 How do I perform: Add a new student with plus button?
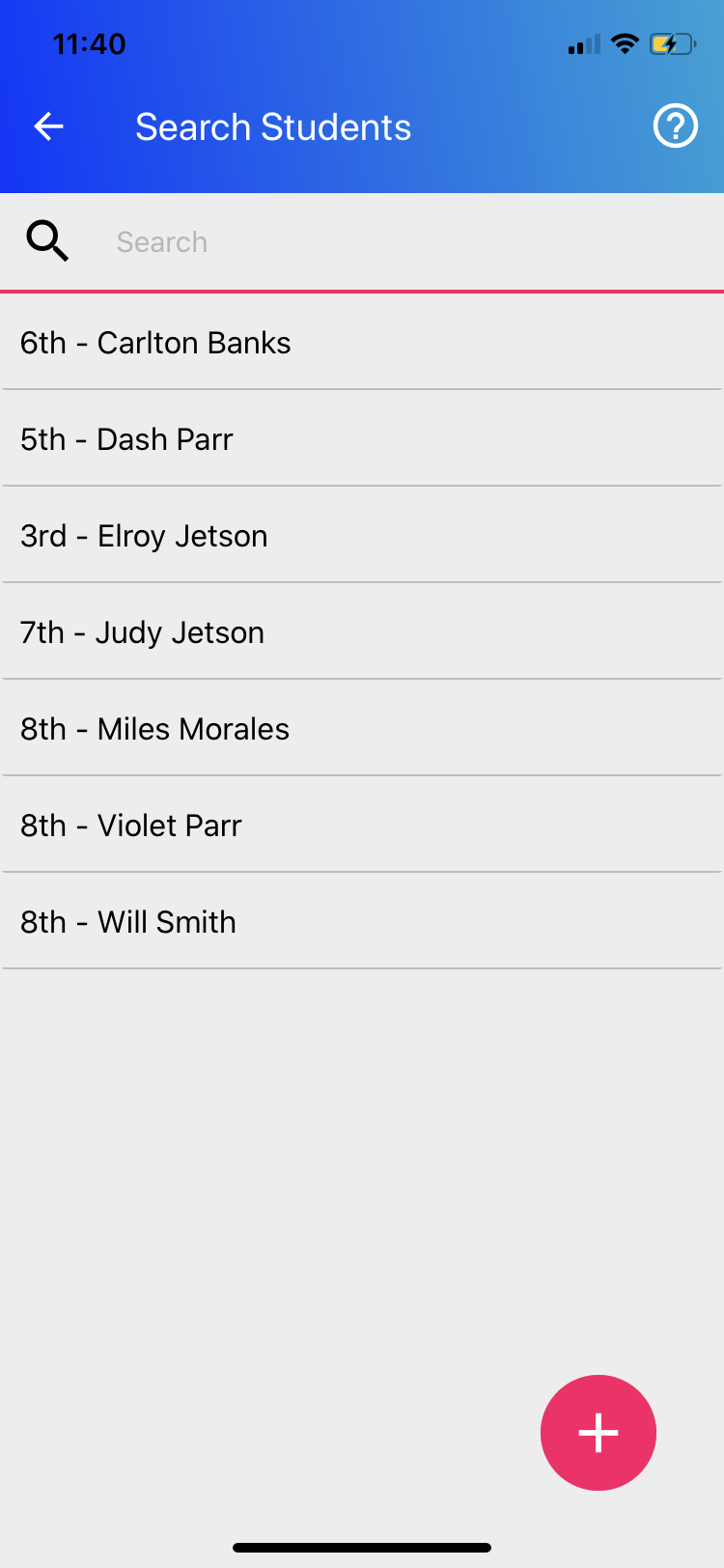(599, 1433)
